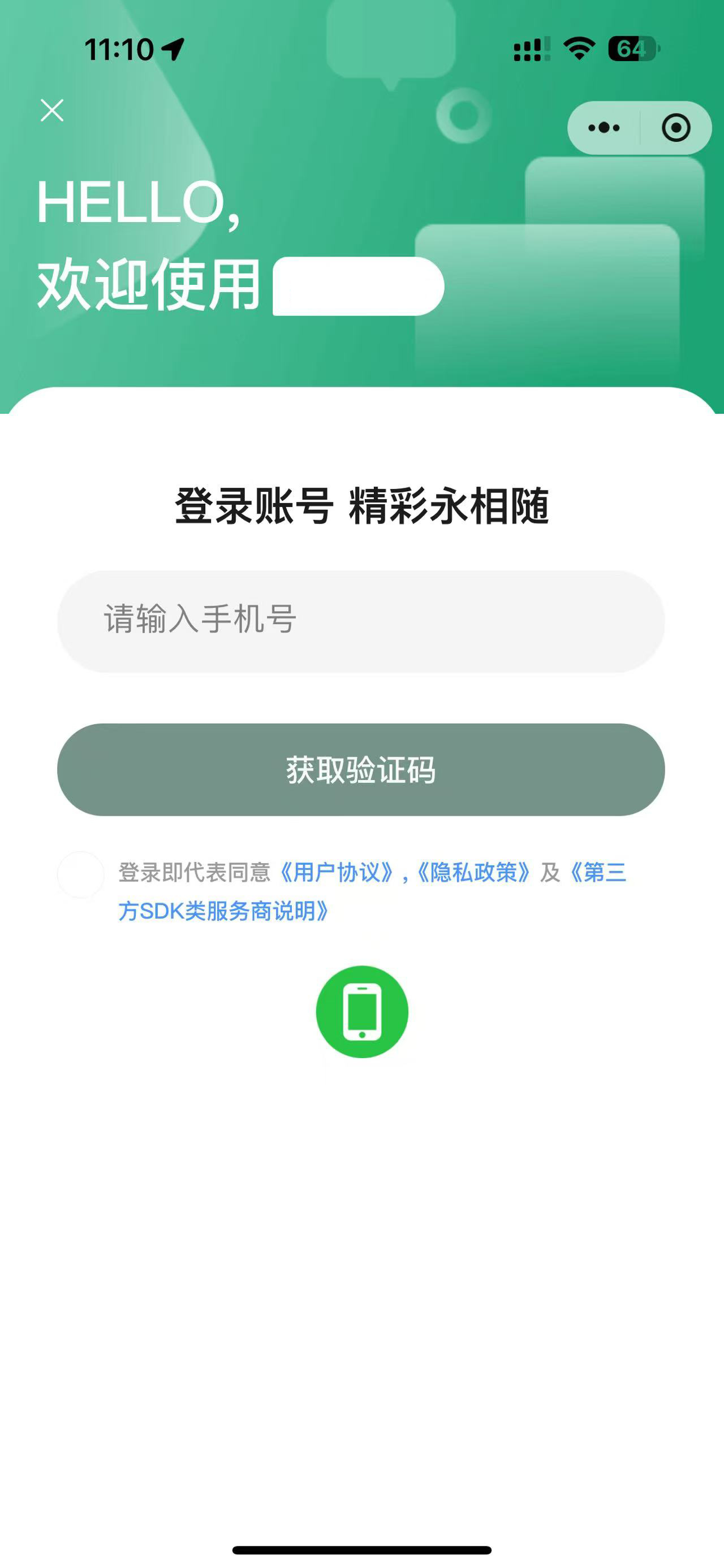Open the 《用户协议》 link

point(336,872)
